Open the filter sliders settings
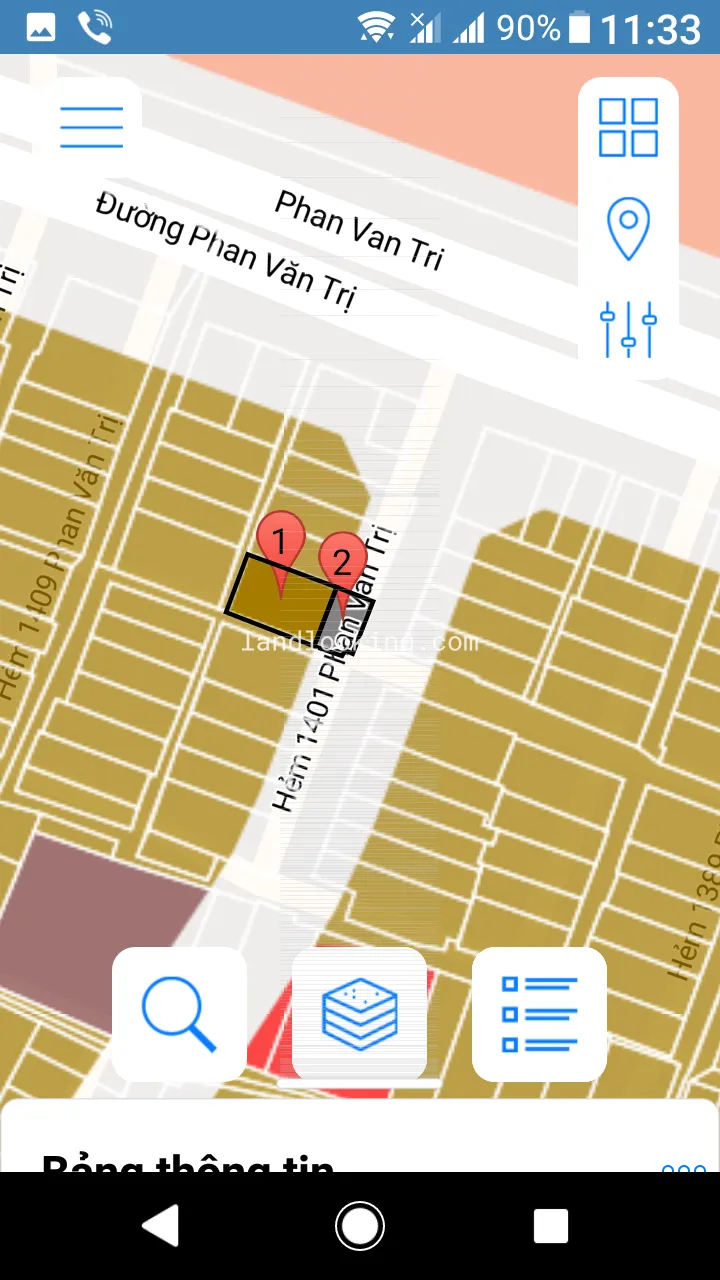This screenshot has width=720, height=1280. (x=628, y=329)
